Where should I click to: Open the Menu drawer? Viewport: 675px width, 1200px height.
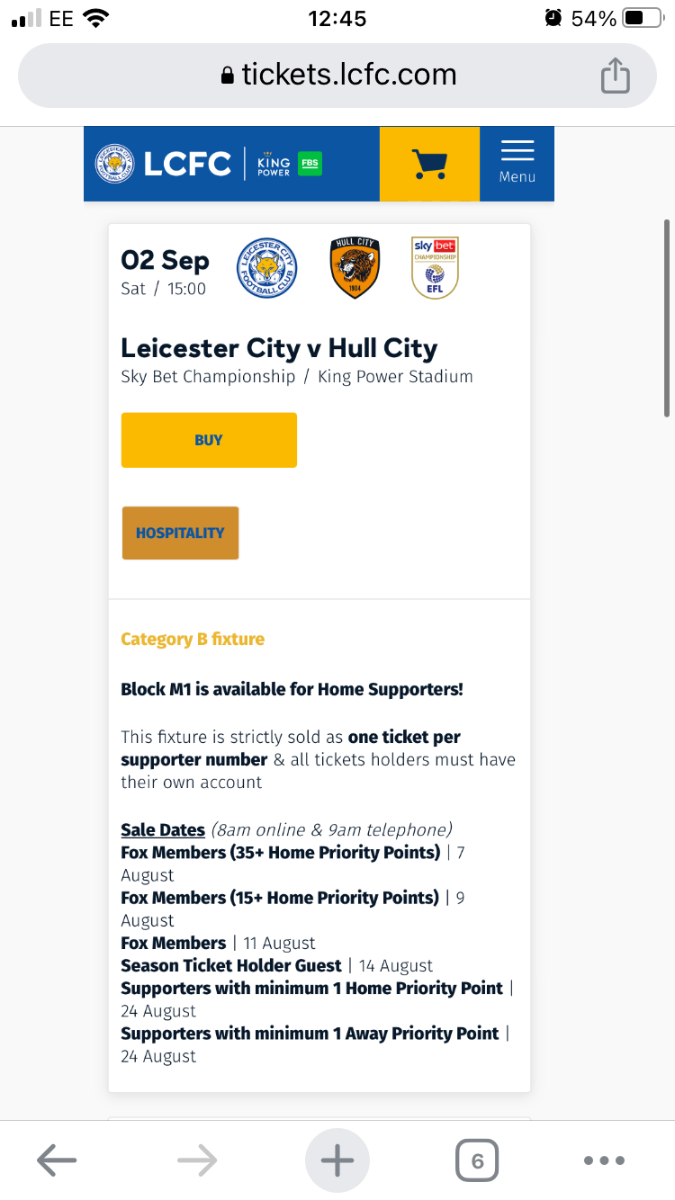517,164
